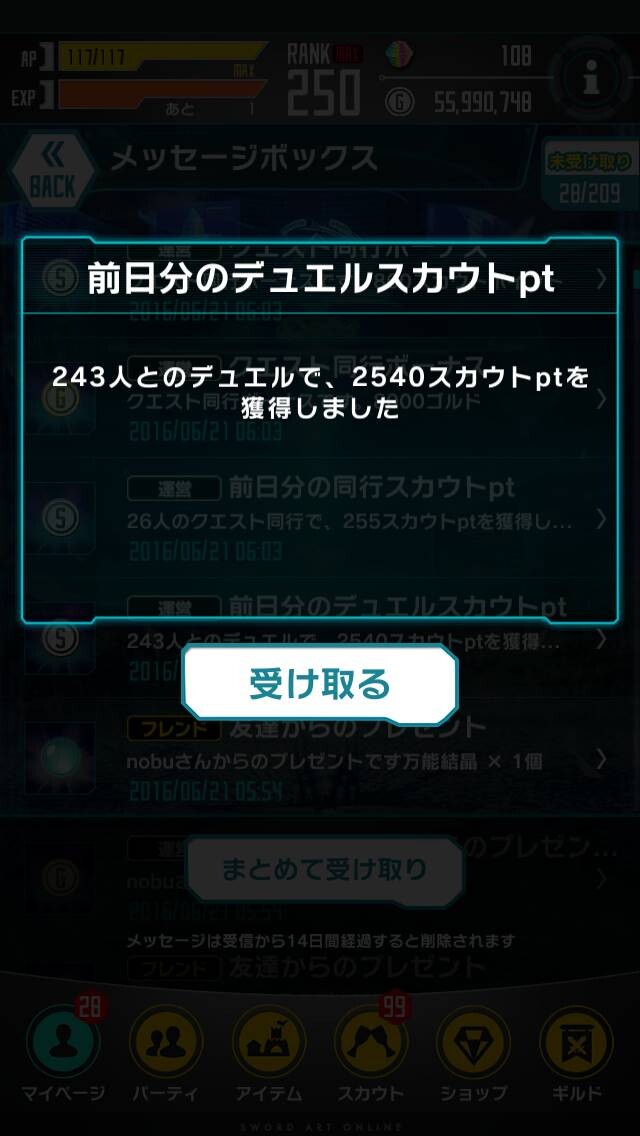Tap まとめて受け取り to receive all
Screen dimensions: 640x1136
coord(324,869)
